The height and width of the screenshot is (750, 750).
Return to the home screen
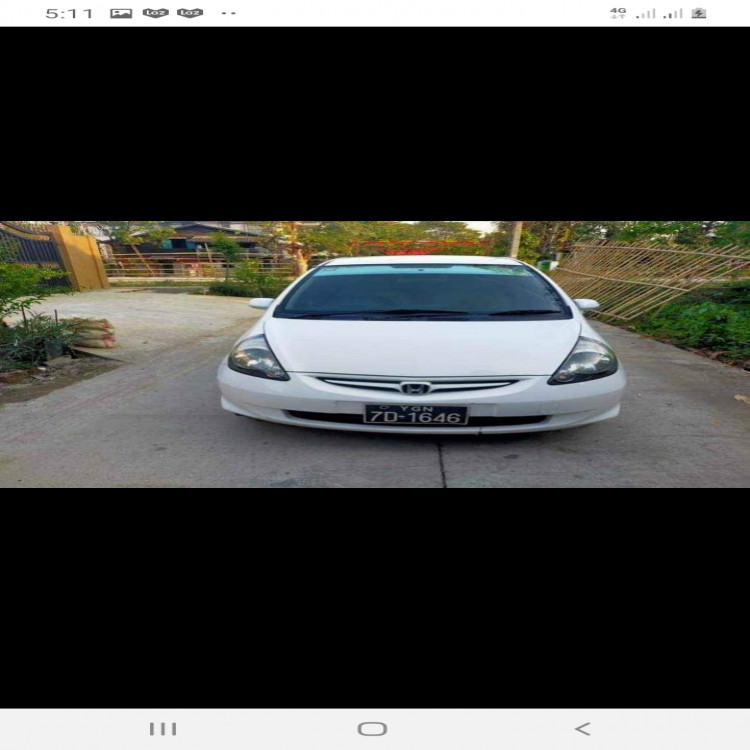[372, 729]
